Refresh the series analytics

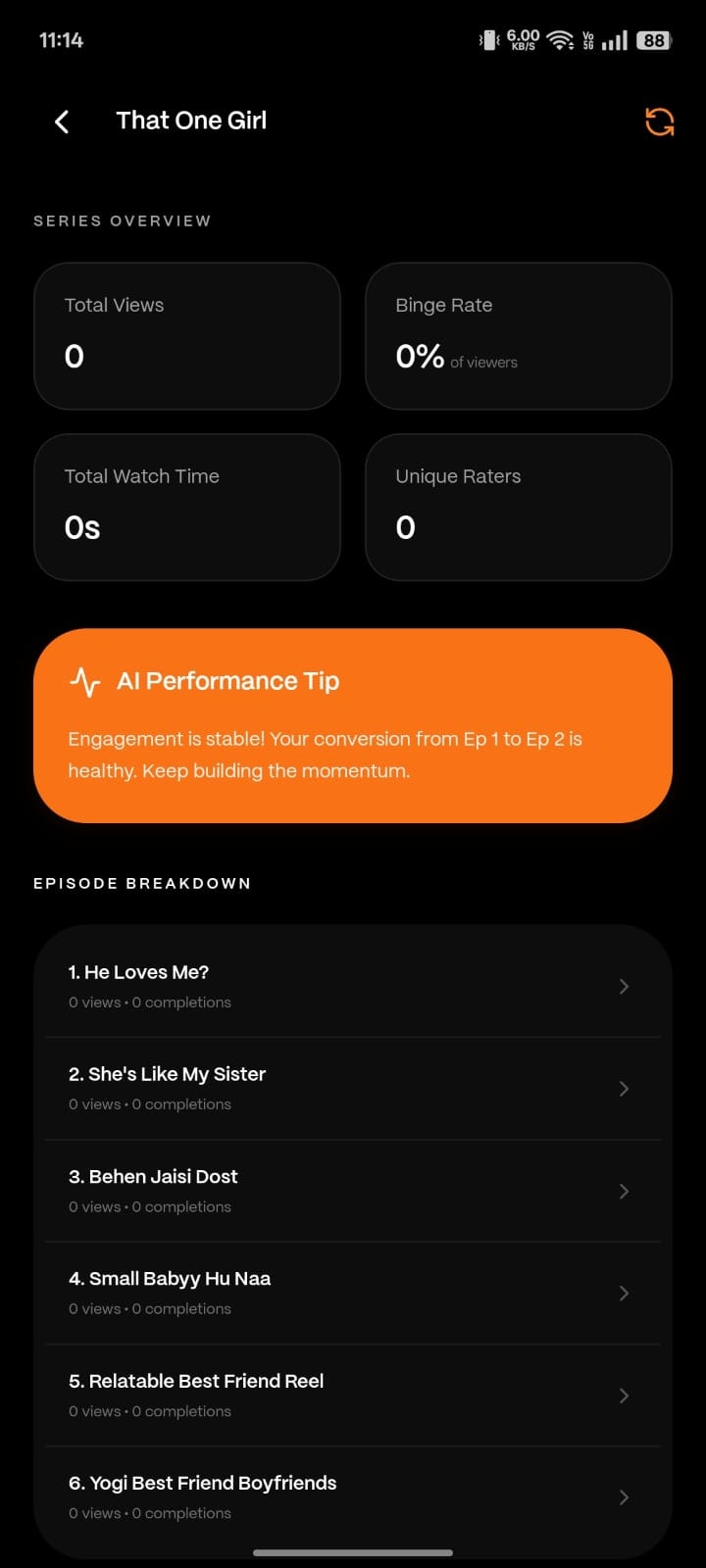659,122
